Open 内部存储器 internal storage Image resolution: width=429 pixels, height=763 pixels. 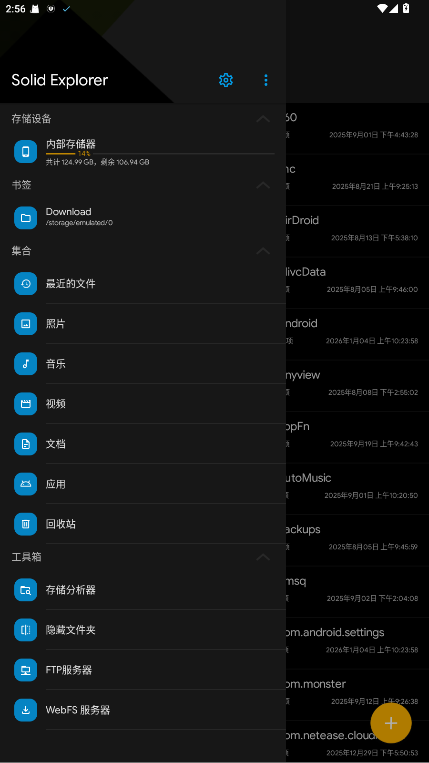coord(143,151)
